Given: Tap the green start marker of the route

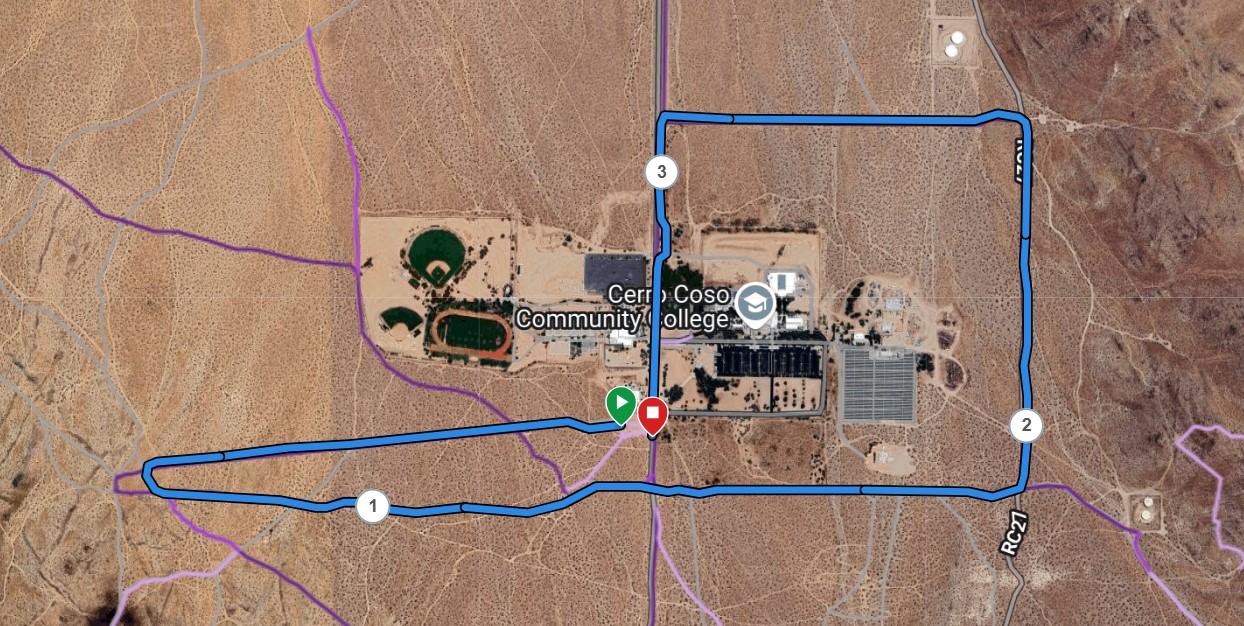Looking at the screenshot, I should tap(620, 405).
